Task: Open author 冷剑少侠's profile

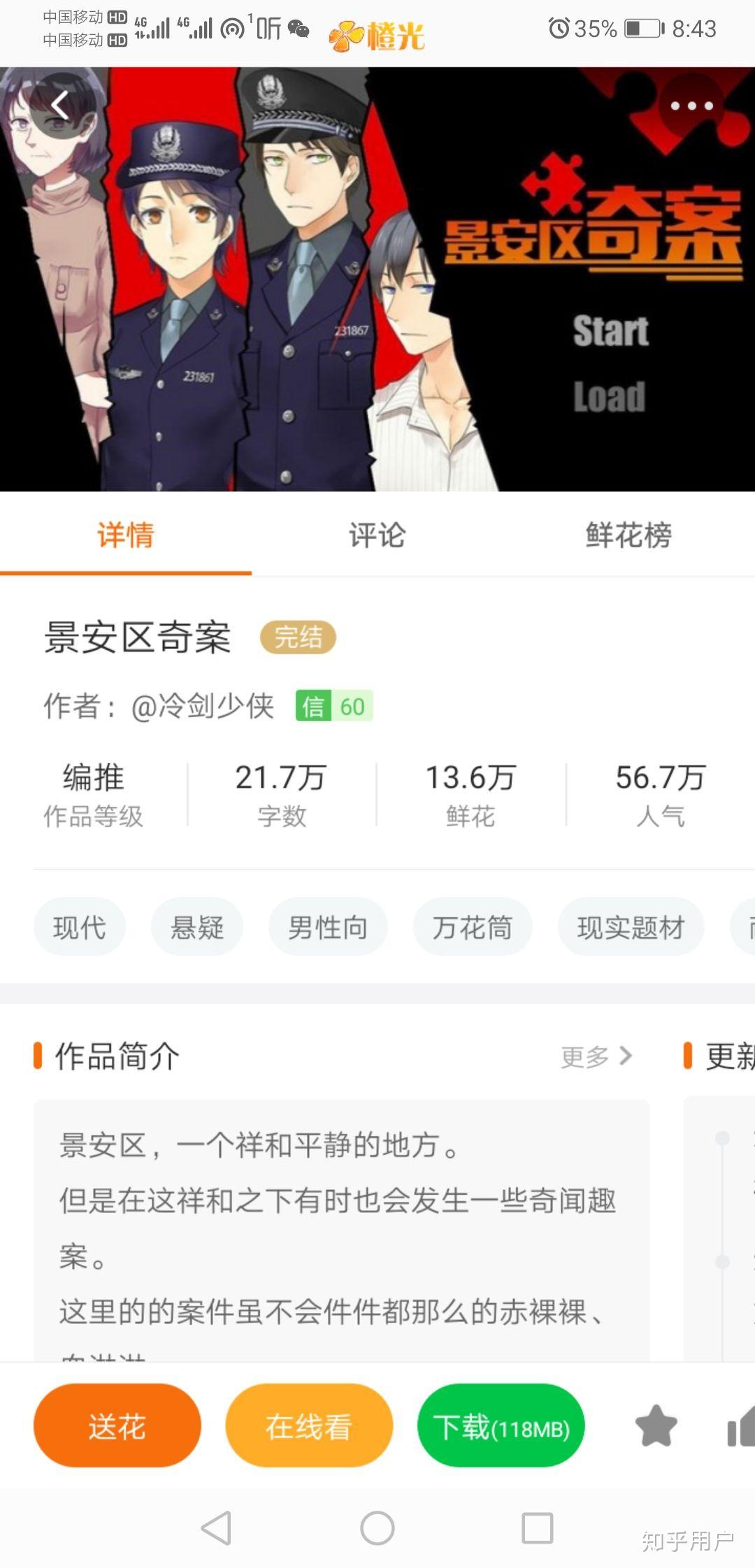Action: (203, 706)
